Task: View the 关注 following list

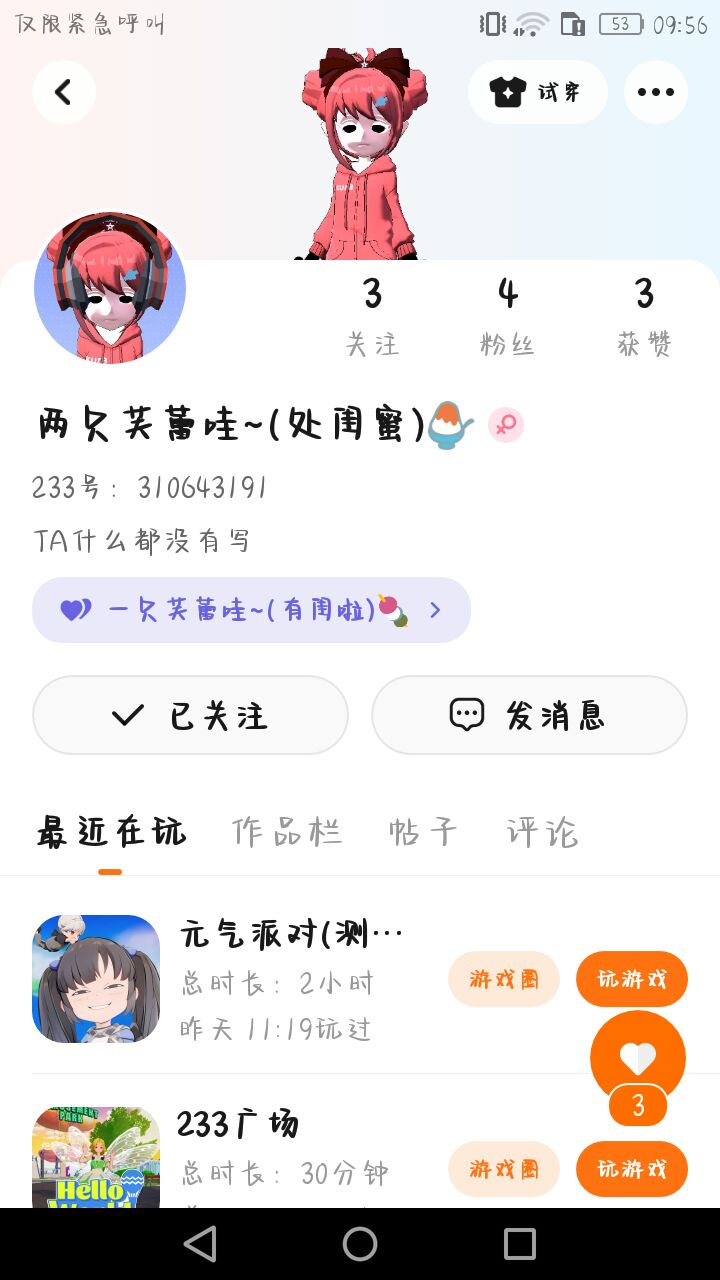Action: [372, 315]
